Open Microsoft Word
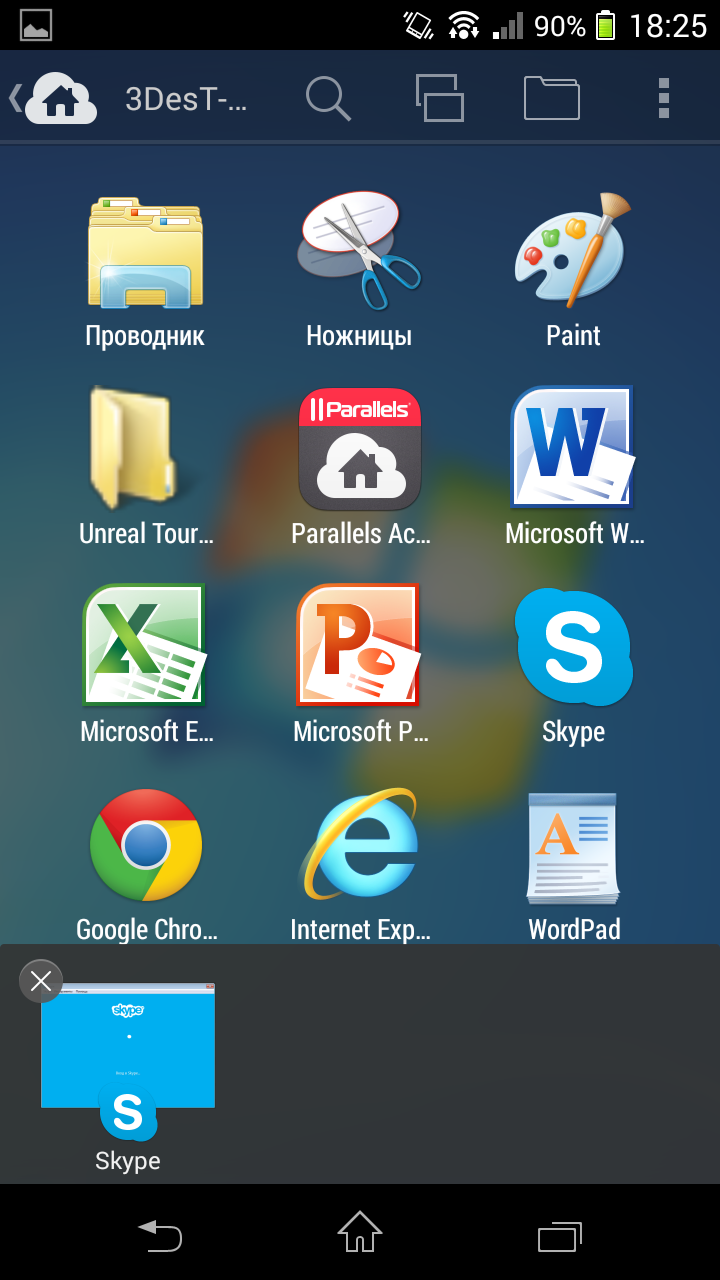The image size is (720, 1280). click(x=574, y=467)
